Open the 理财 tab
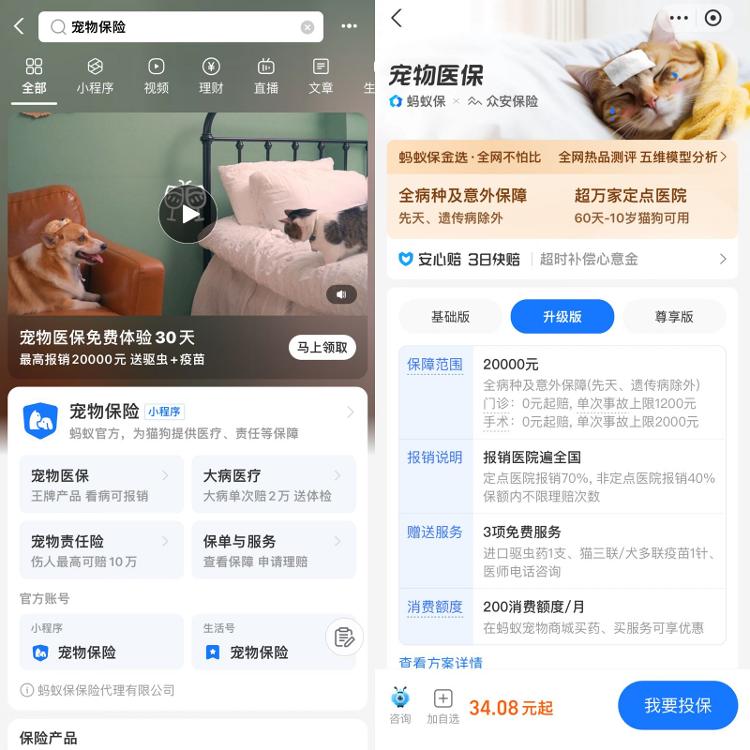Image resolution: width=750 pixels, height=750 pixels. pyautogui.click(x=211, y=76)
